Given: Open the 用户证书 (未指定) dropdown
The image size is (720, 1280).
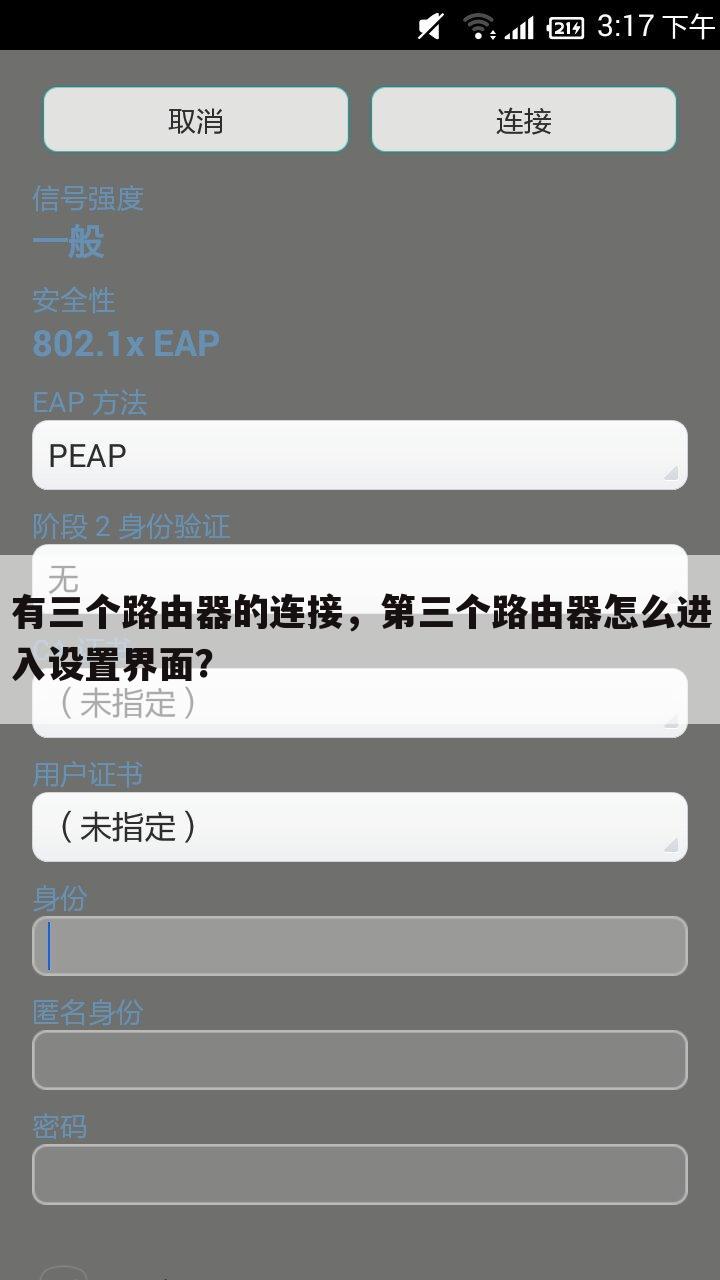Looking at the screenshot, I should point(358,826).
